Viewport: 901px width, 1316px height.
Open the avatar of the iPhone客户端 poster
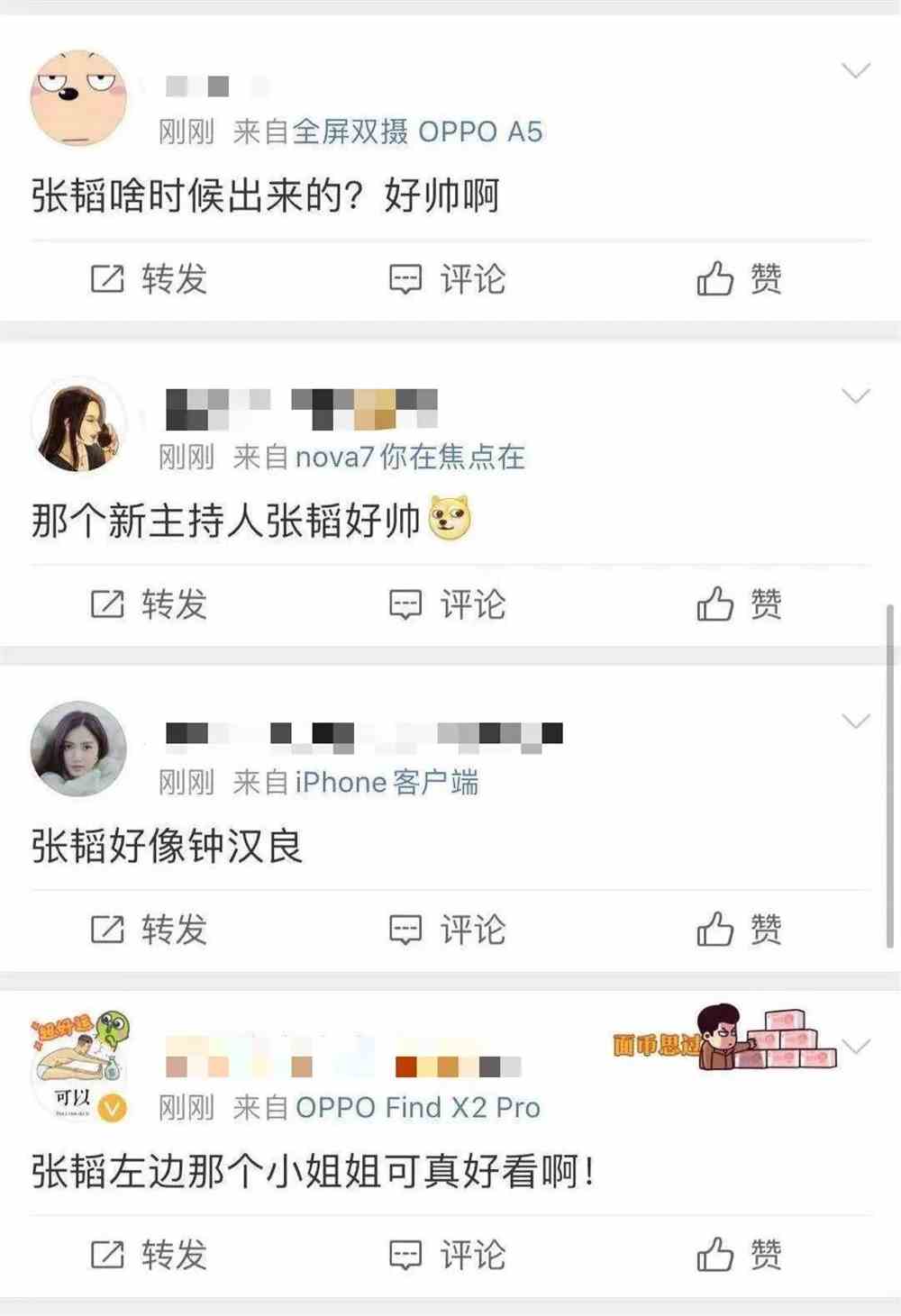click(78, 749)
